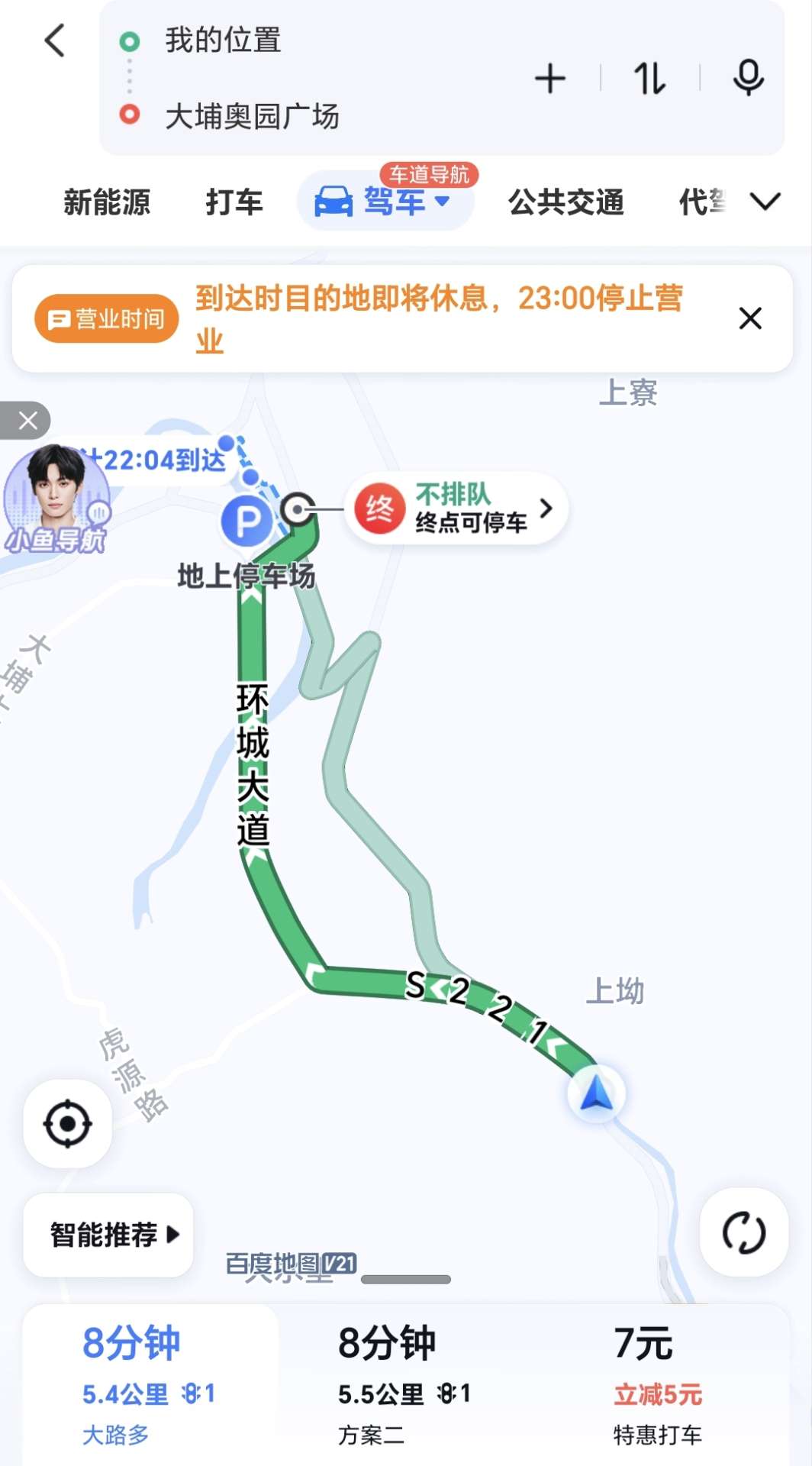Edit the starting point 我的位置
This screenshot has height=1466, width=812.
[223, 40]
